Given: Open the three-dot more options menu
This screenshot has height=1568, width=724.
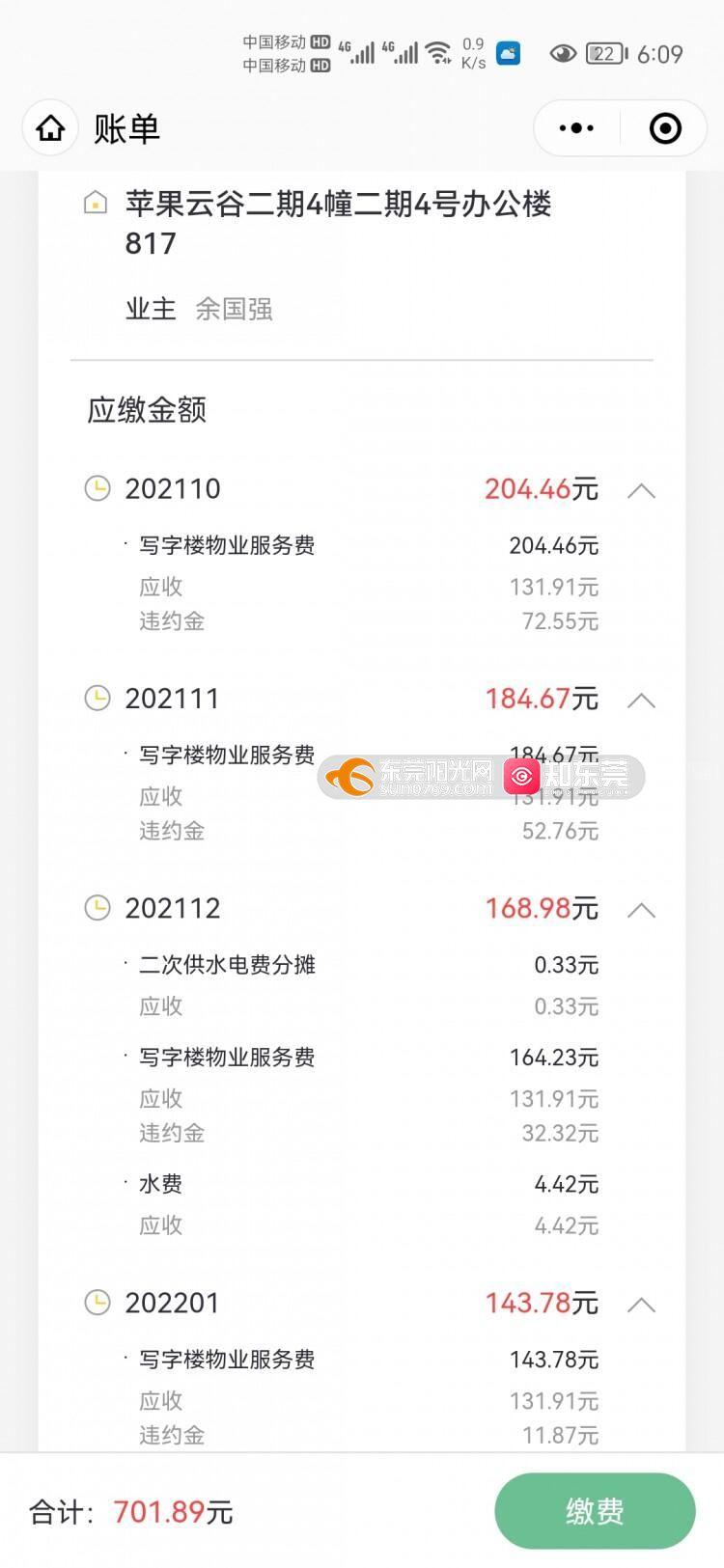Looking at the screenshot, I should point(576,128).
